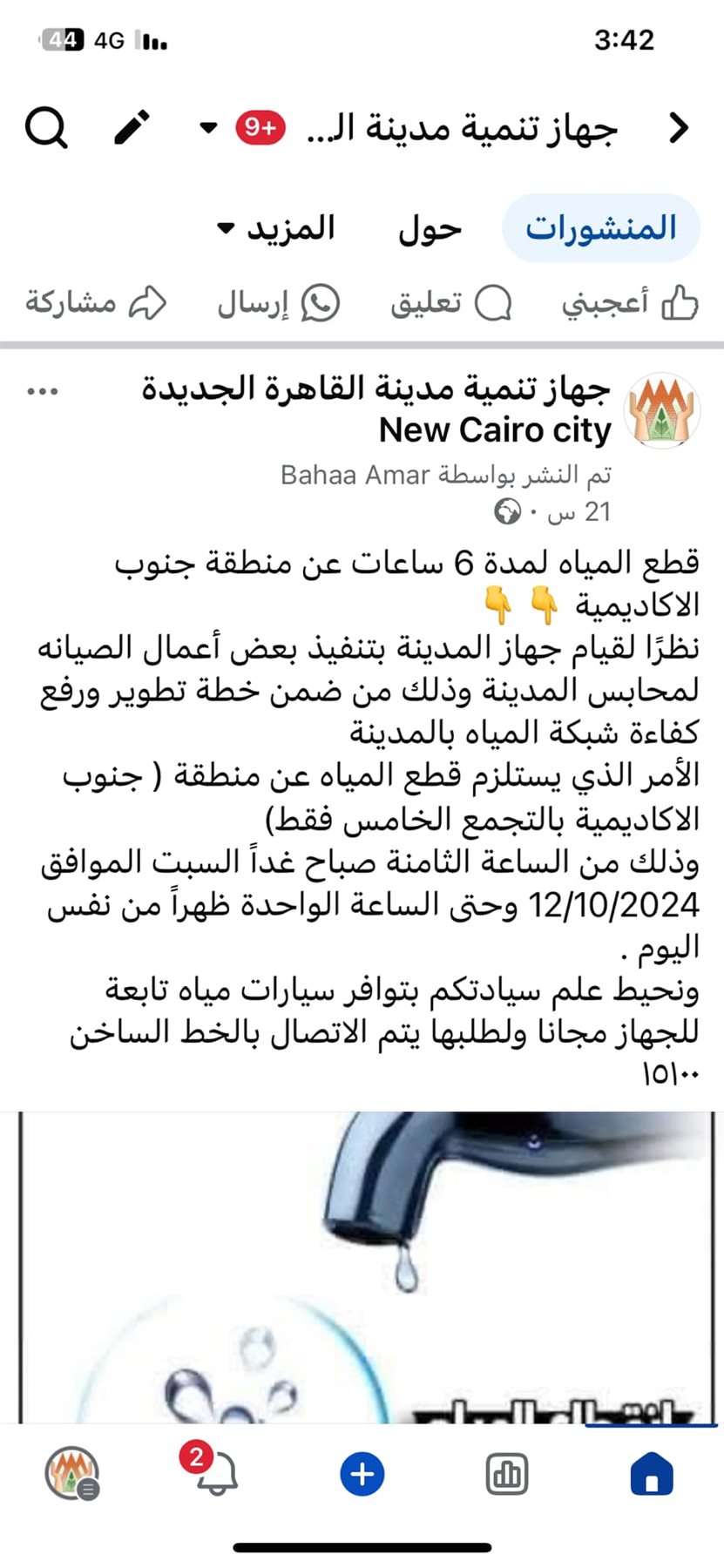724x1568 pixels.
Task: Send post via WhatsApp إرسال
Action: point(278,303)
